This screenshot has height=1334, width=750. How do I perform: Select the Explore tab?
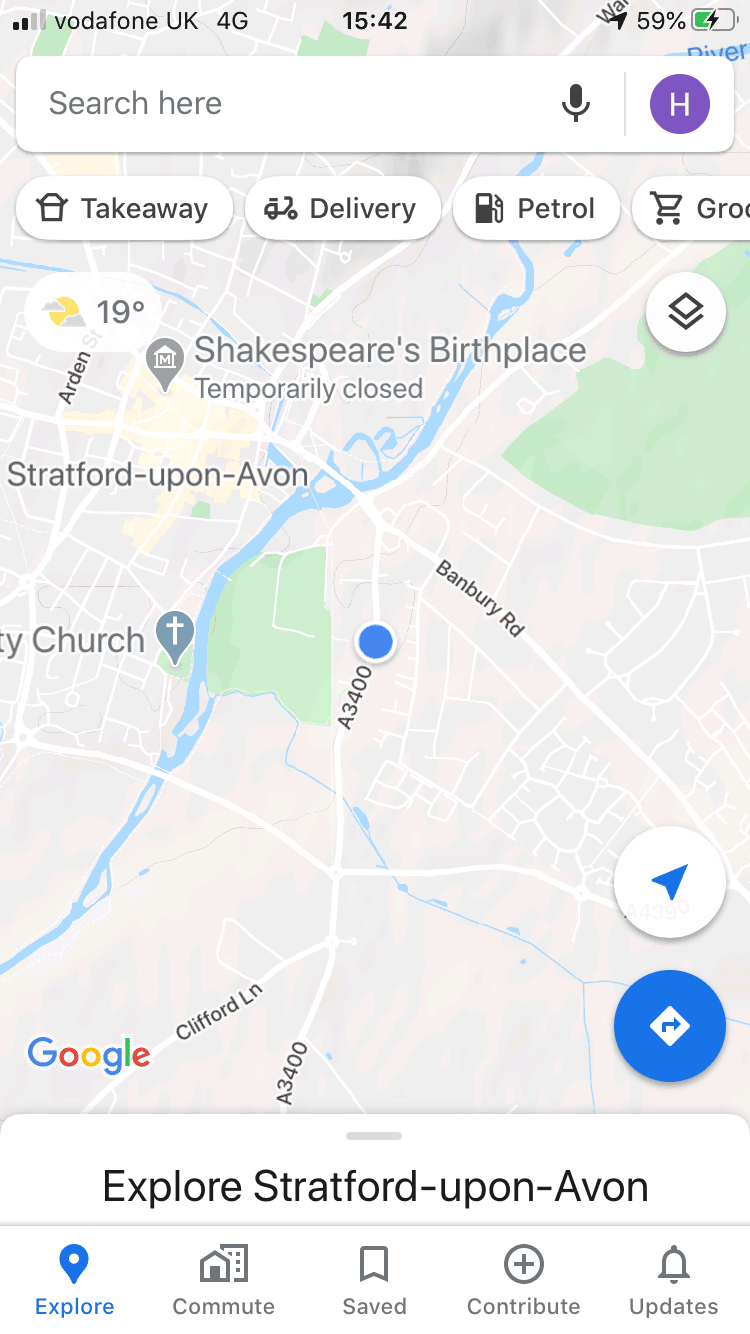(x=74, y=1280)
